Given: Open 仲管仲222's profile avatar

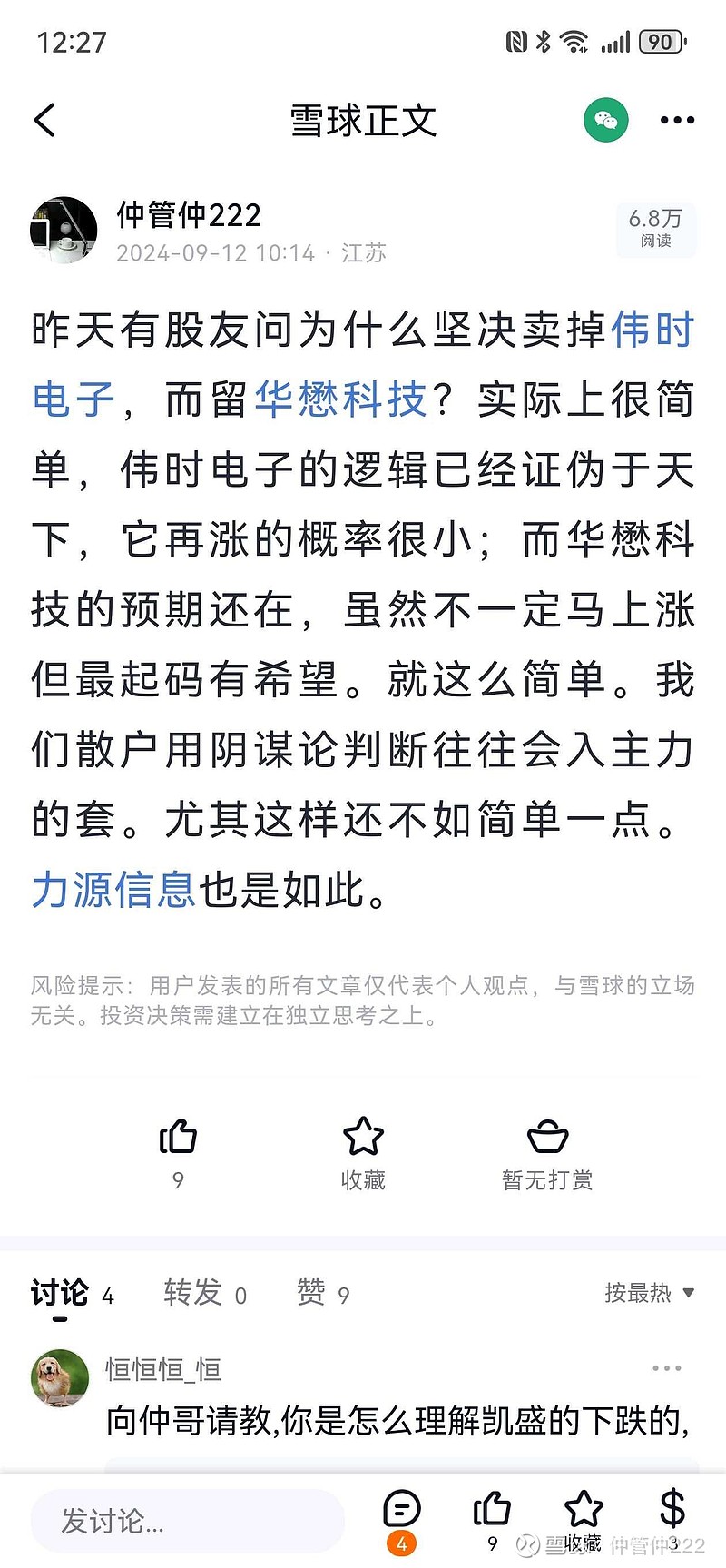Looking at the screenshot, I should [x=64, y=230].
